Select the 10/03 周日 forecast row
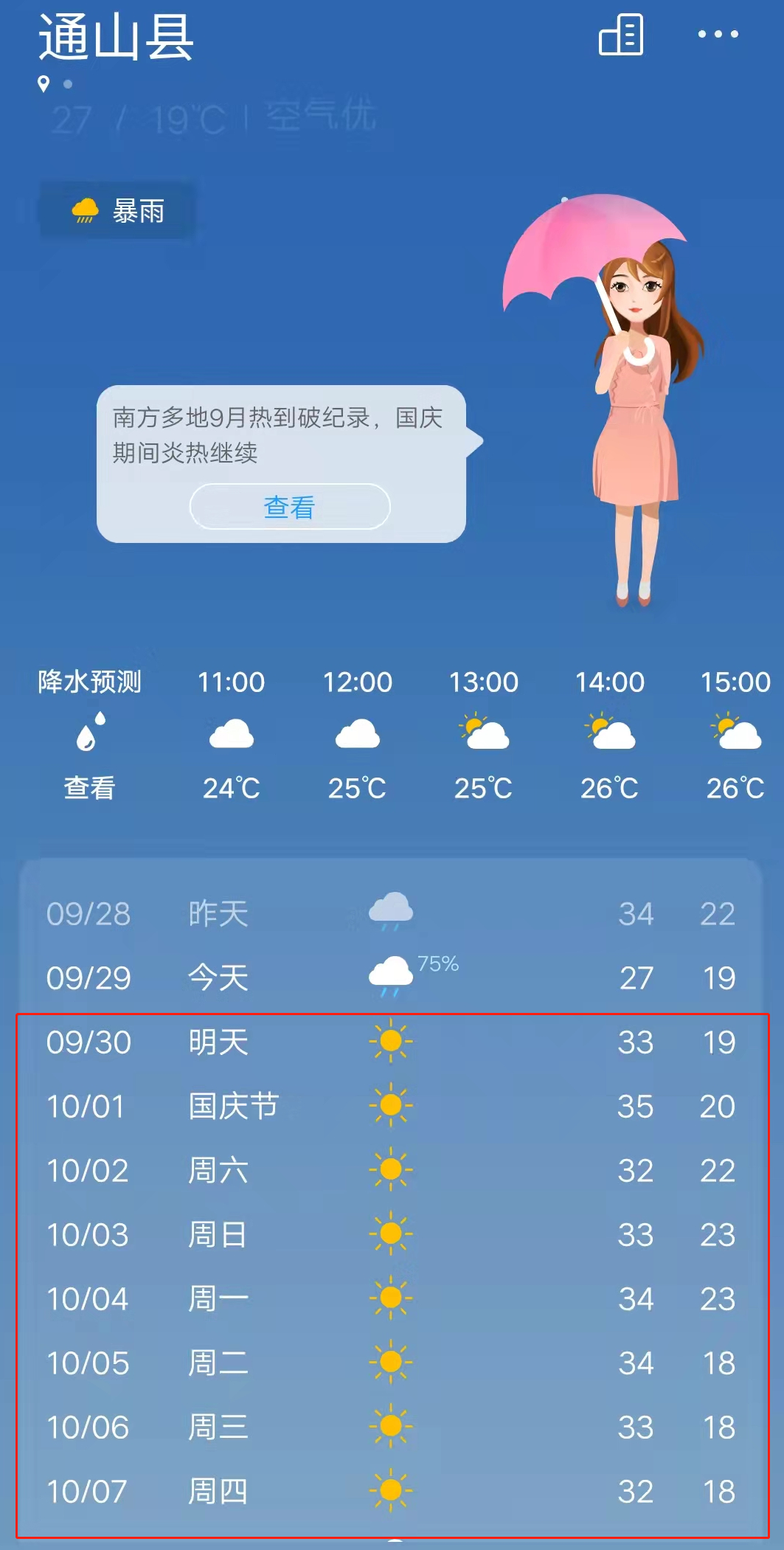784x1550 pixels. coord(391,1235)
